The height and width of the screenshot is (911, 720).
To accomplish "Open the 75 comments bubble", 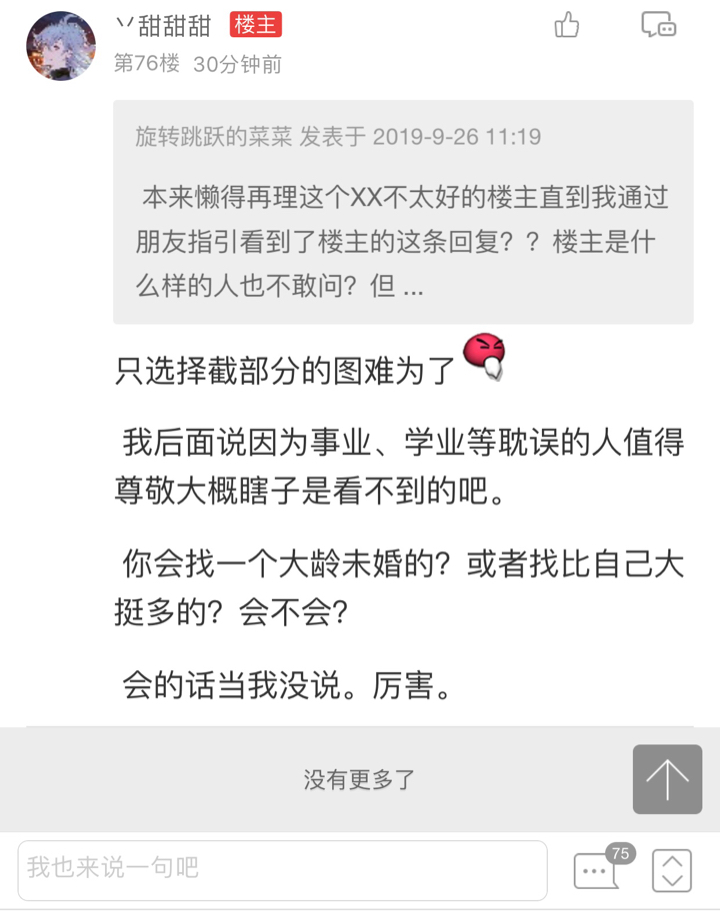I will [x=597, y=869].
